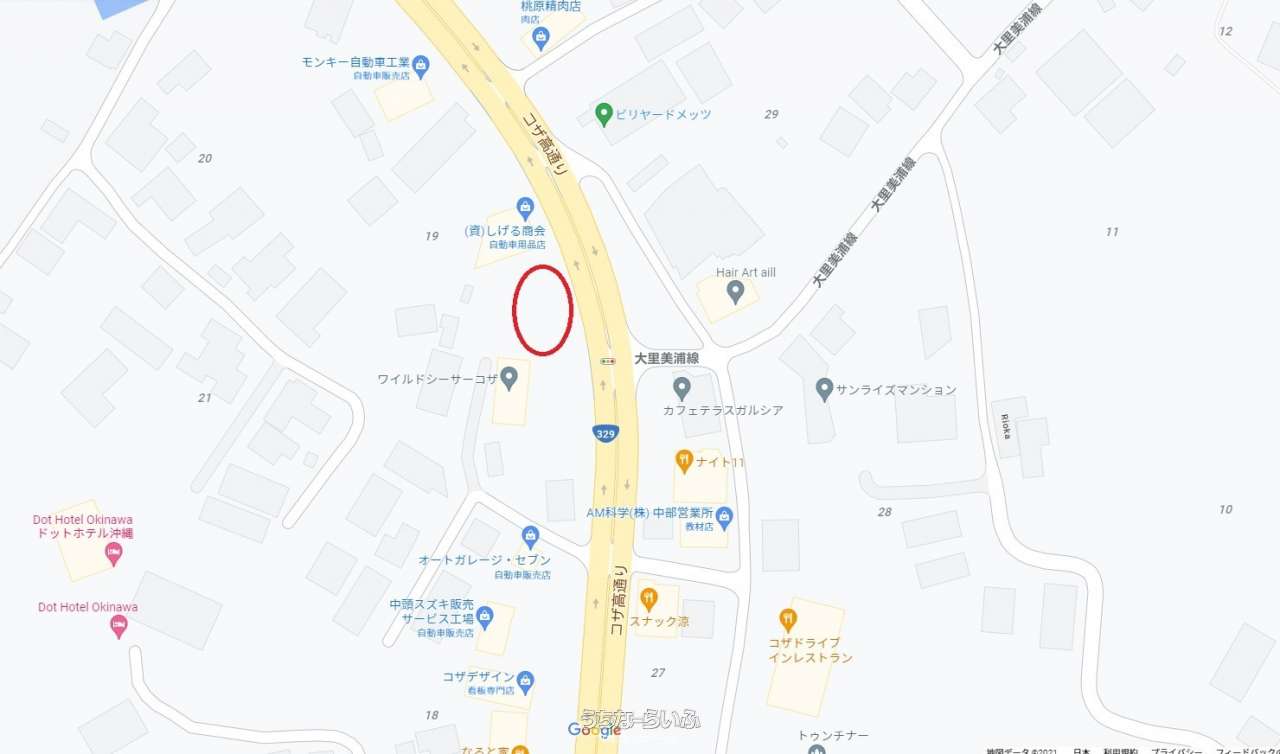Open the Dot Hotel Okinawa ドットホテル沖縄 pin
This screenshot has height=754, width=1280.
[114, 551]
